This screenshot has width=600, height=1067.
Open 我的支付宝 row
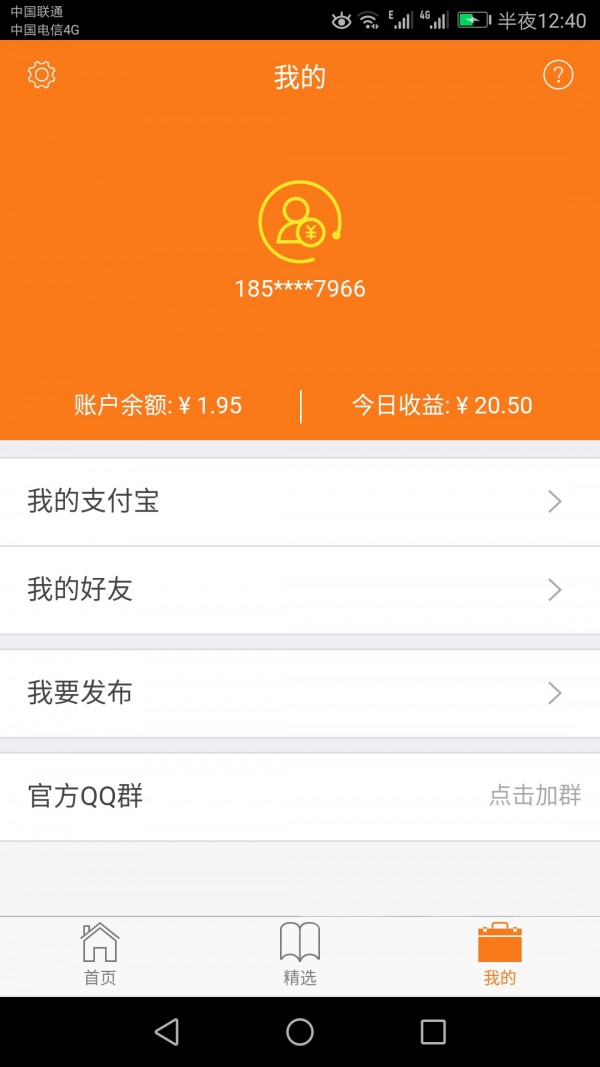(x=300, y=502)
